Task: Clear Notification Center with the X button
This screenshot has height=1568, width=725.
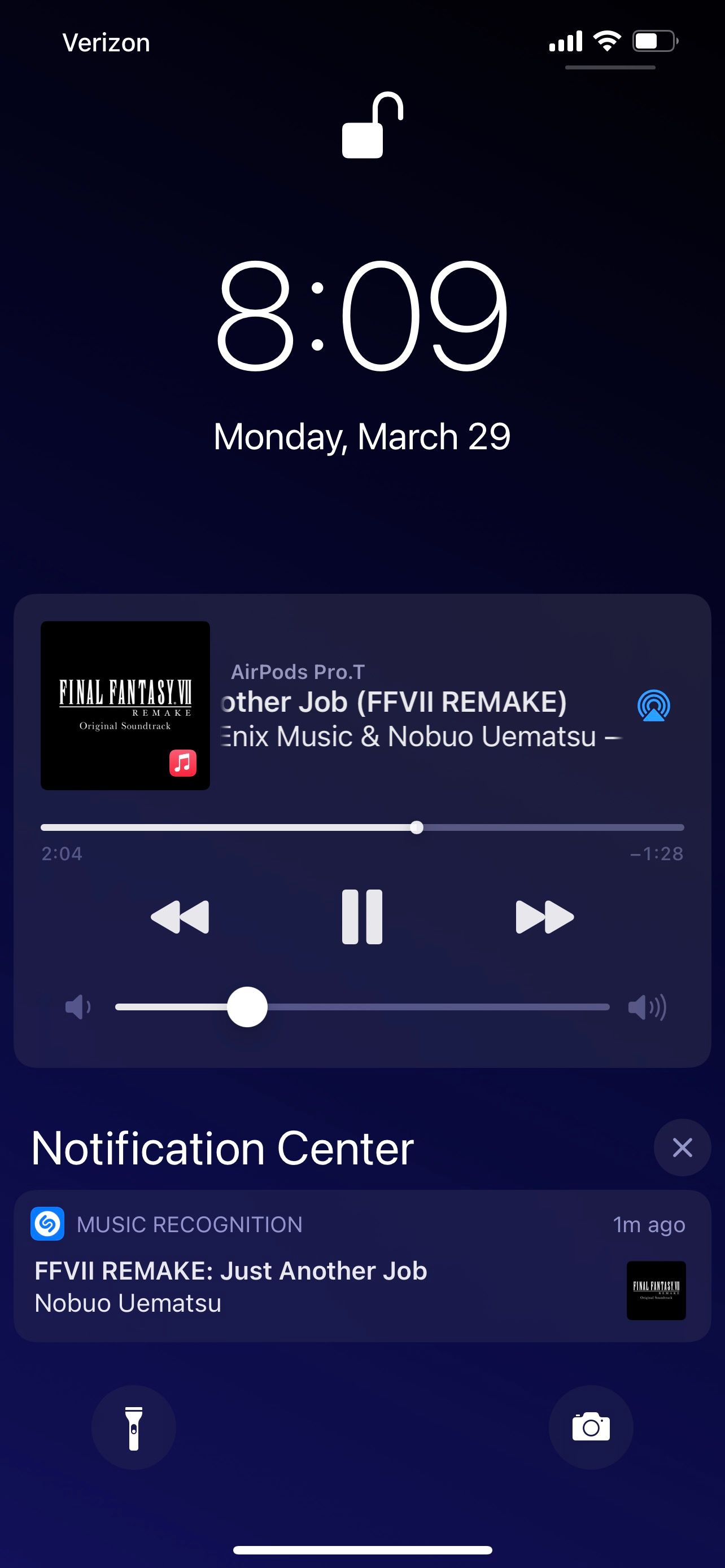Action: pyautogui.click(x=682, y=1147)
